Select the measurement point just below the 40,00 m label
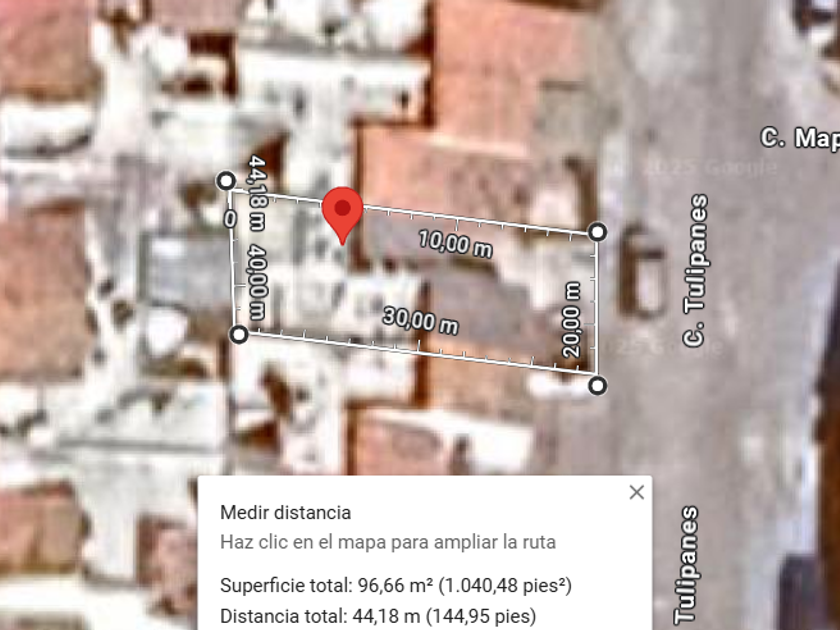The width and height of the screenshot is (840, 630). click(239, 334)
